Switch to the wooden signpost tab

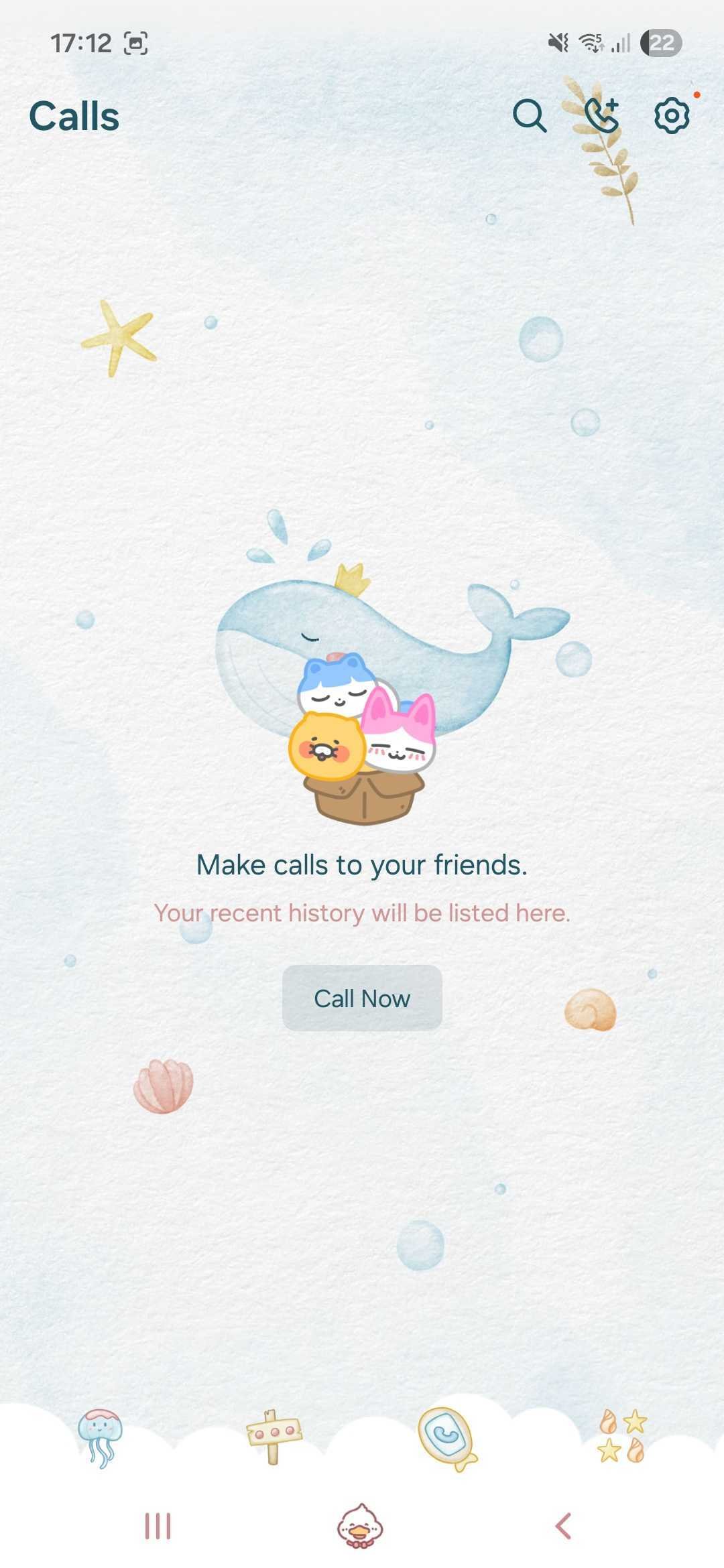(x=274, y=1436)
